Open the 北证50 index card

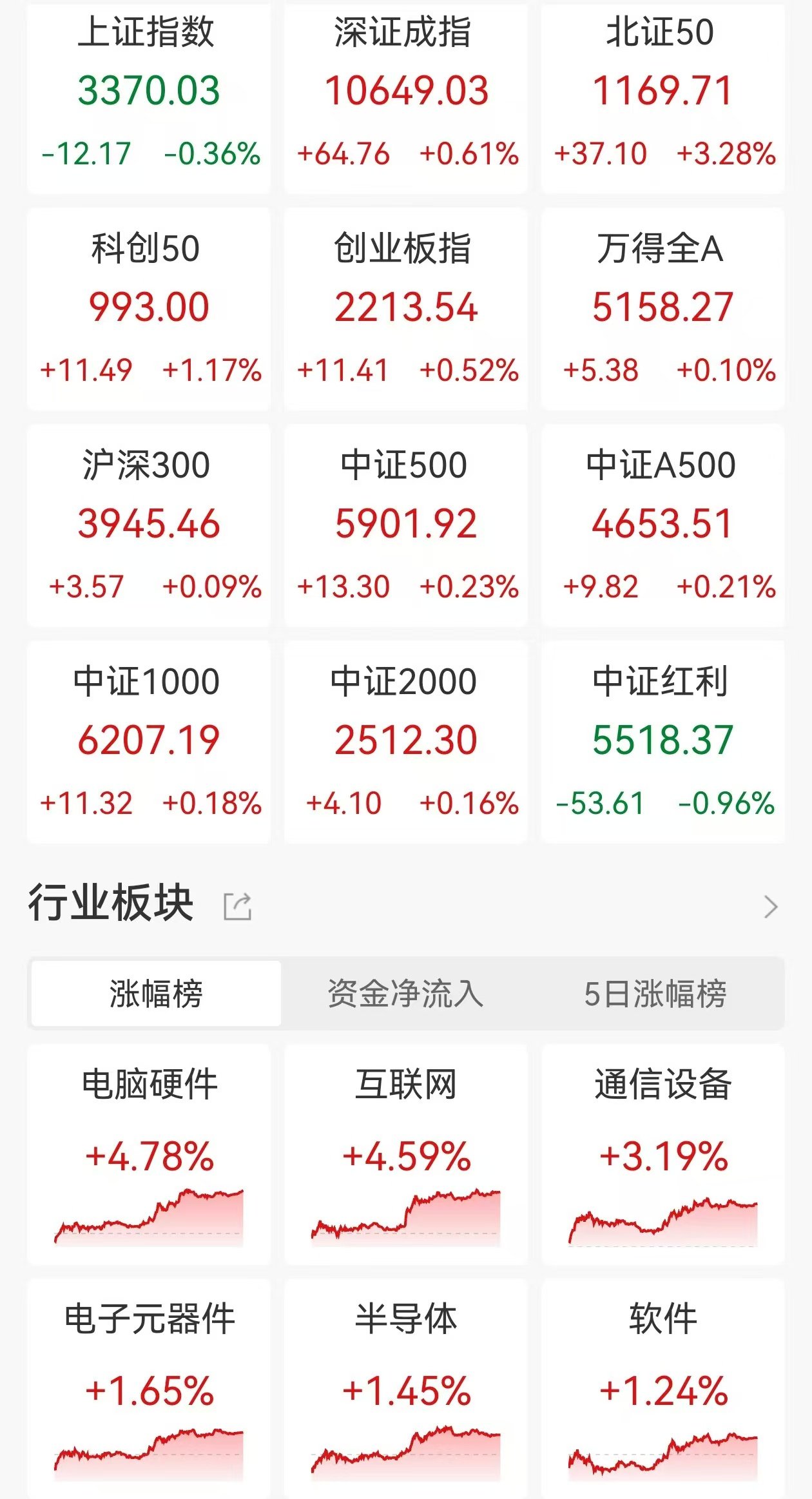663,97
